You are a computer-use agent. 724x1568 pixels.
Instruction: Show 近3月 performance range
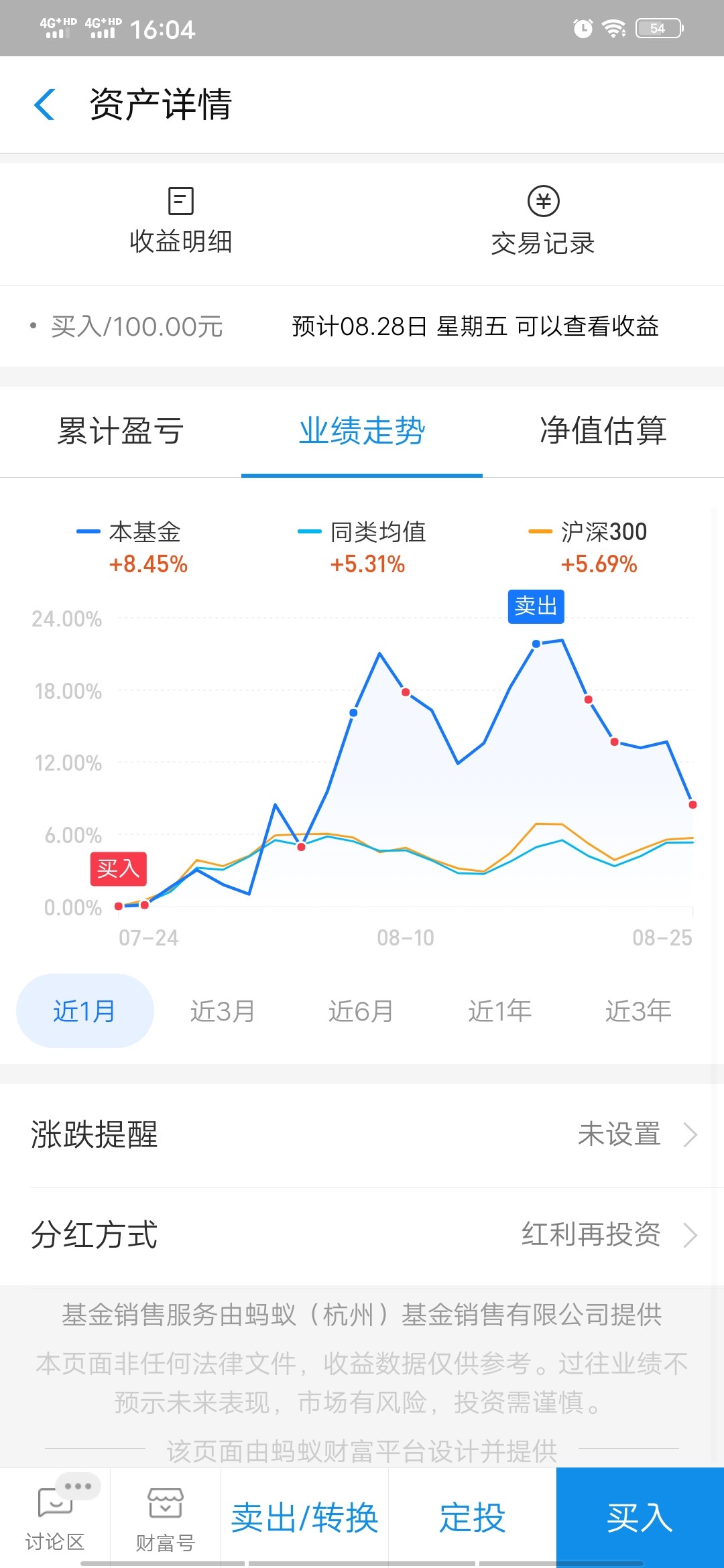tap(223, 1010)
